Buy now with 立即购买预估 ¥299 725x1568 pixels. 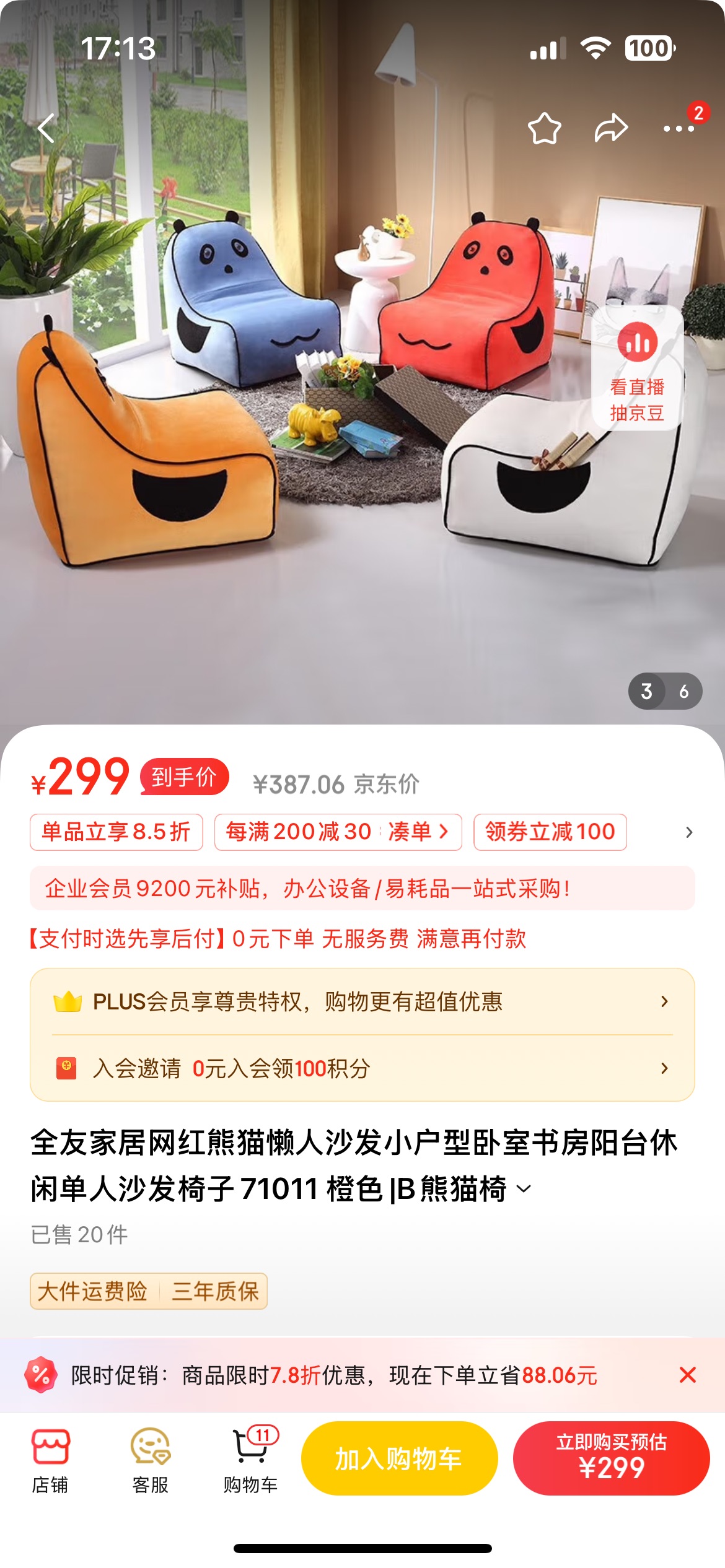point(611,1458)
